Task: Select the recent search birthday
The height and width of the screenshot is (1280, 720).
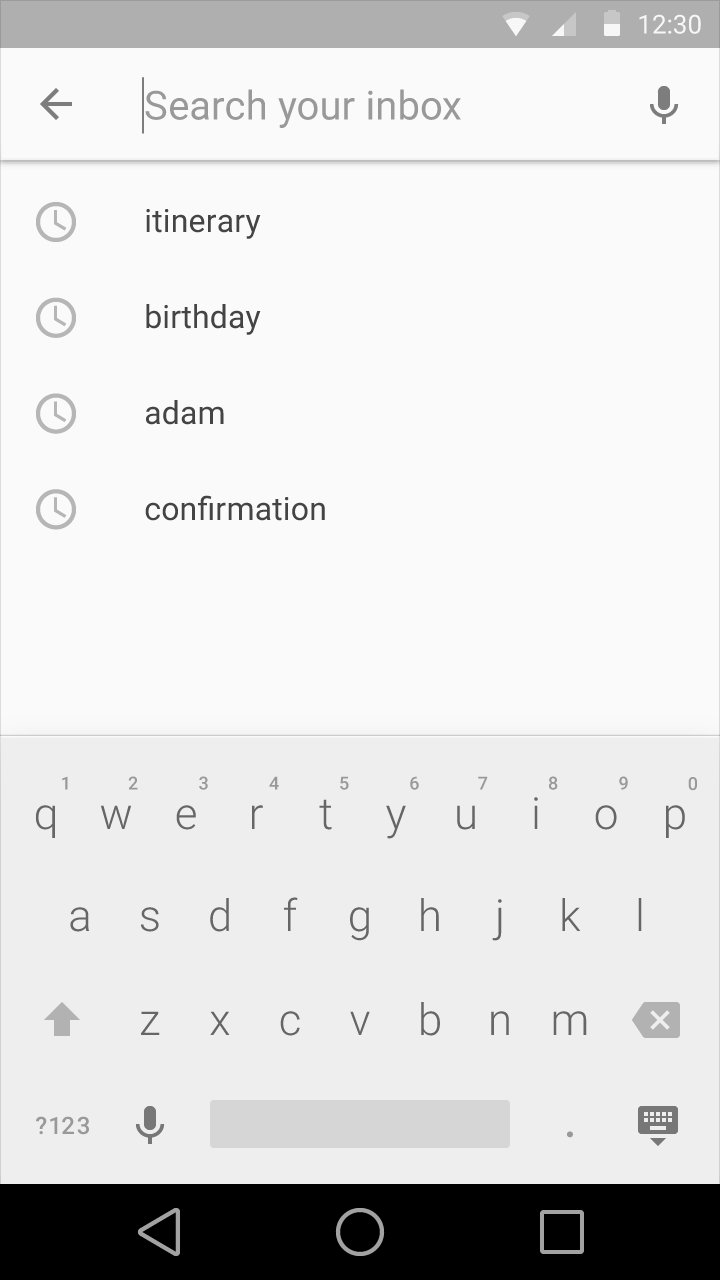Action: pos(360,317)
